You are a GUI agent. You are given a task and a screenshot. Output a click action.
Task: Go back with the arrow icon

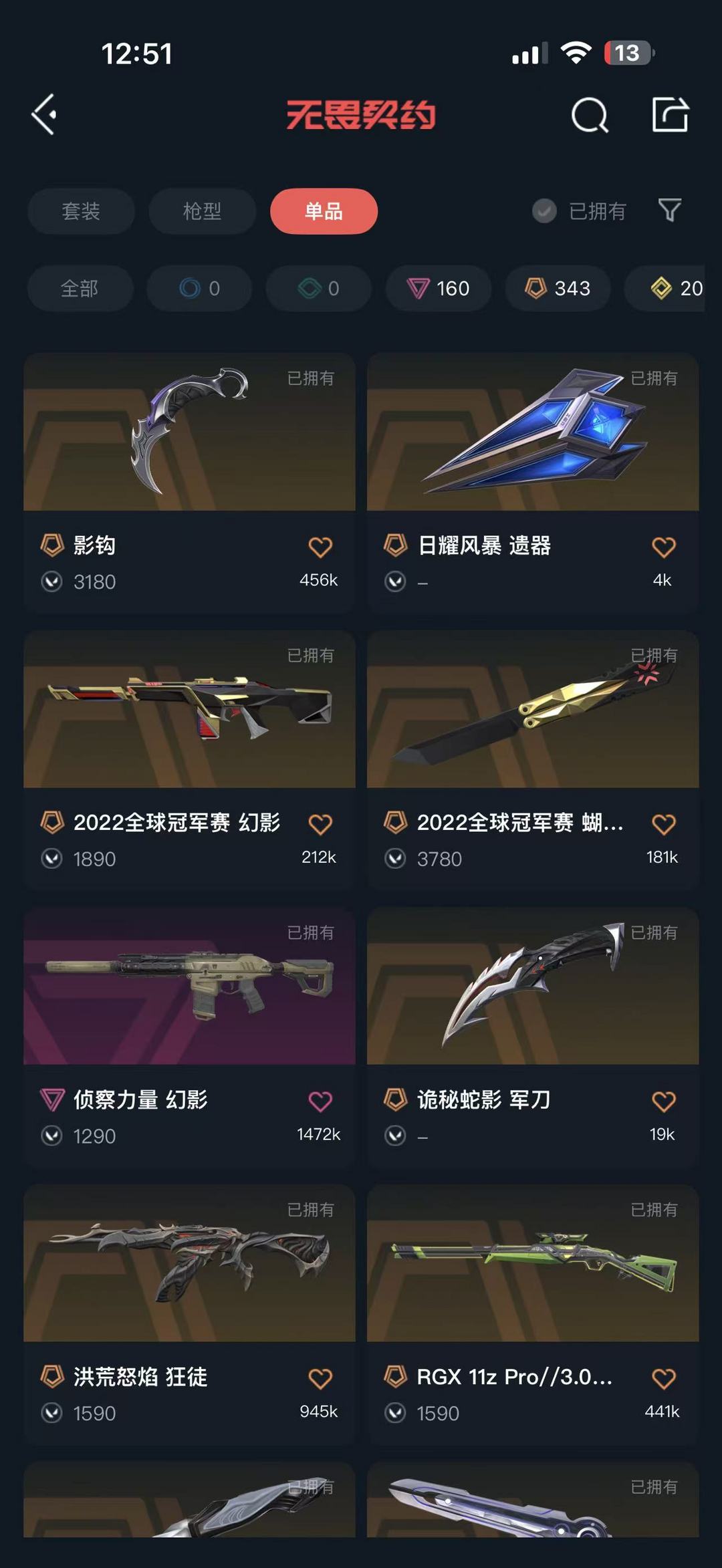[44, 115]
